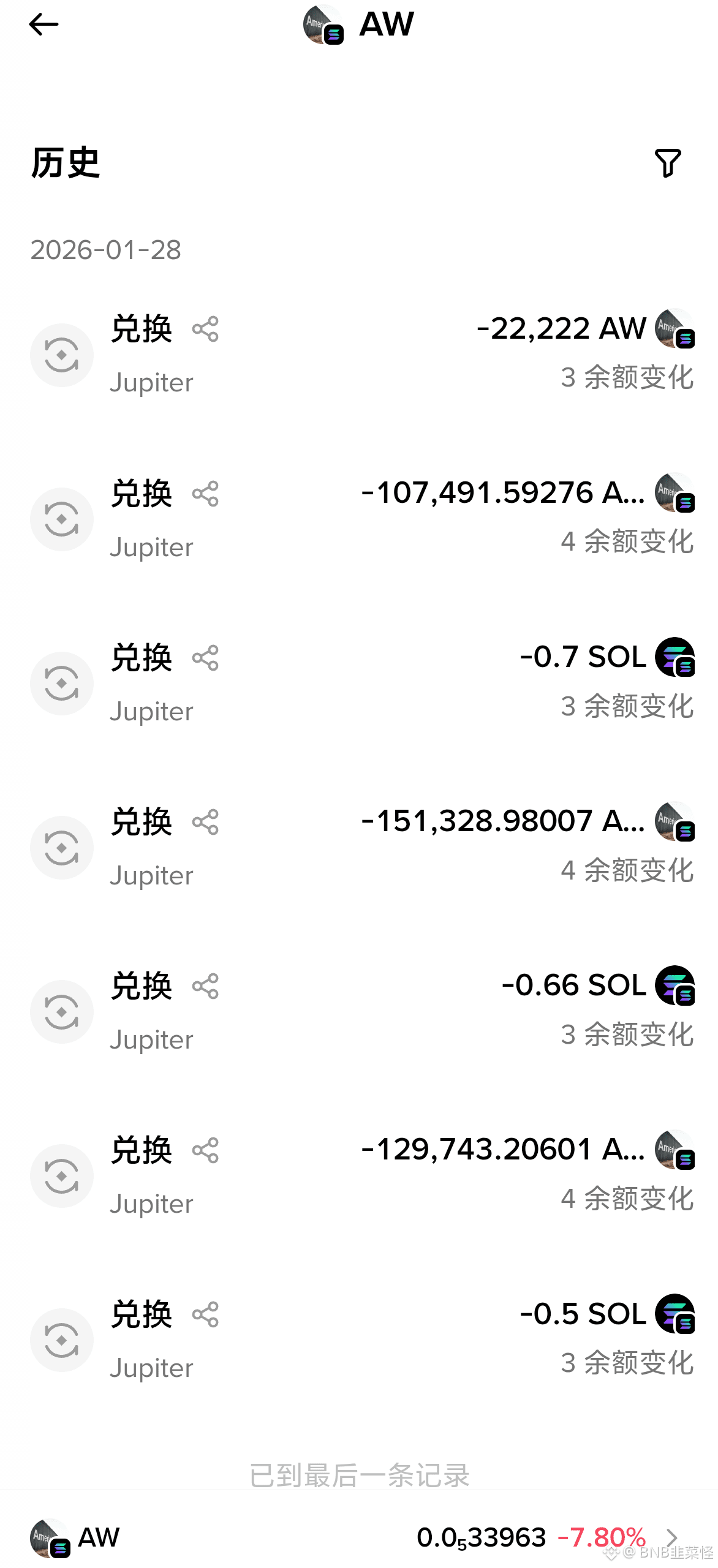Share the -107,491.59276 swap

(x=205, y=494)
